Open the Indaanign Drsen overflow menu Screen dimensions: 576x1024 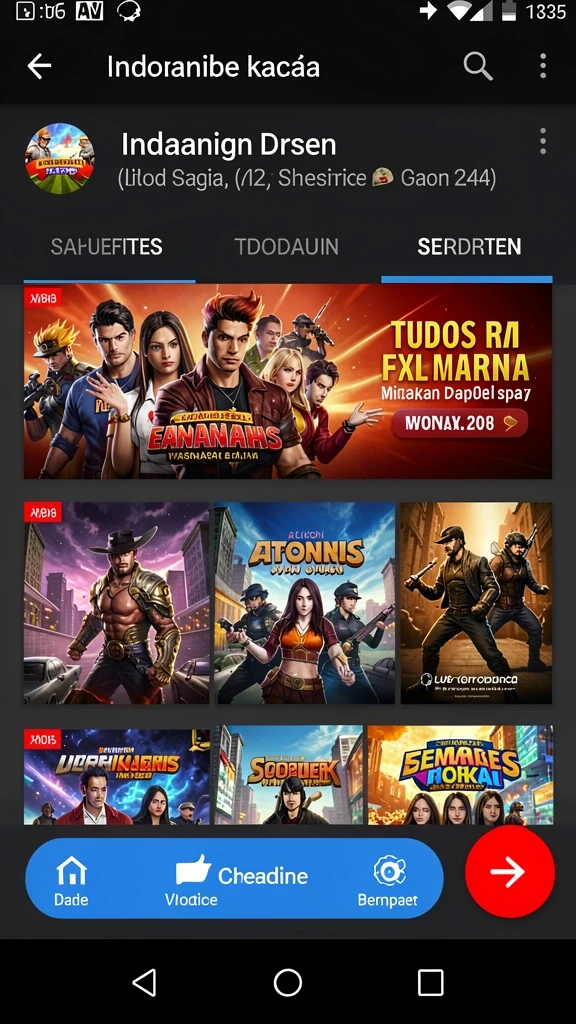click(x=543, y=141)
